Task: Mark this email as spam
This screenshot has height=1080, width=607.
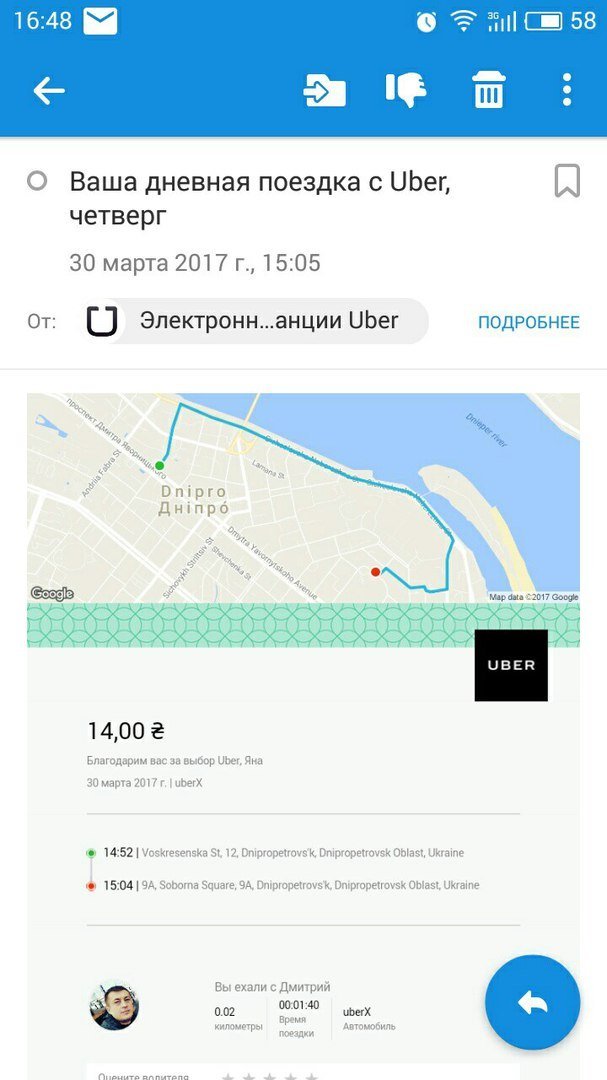Action: [x=406, y=90]
